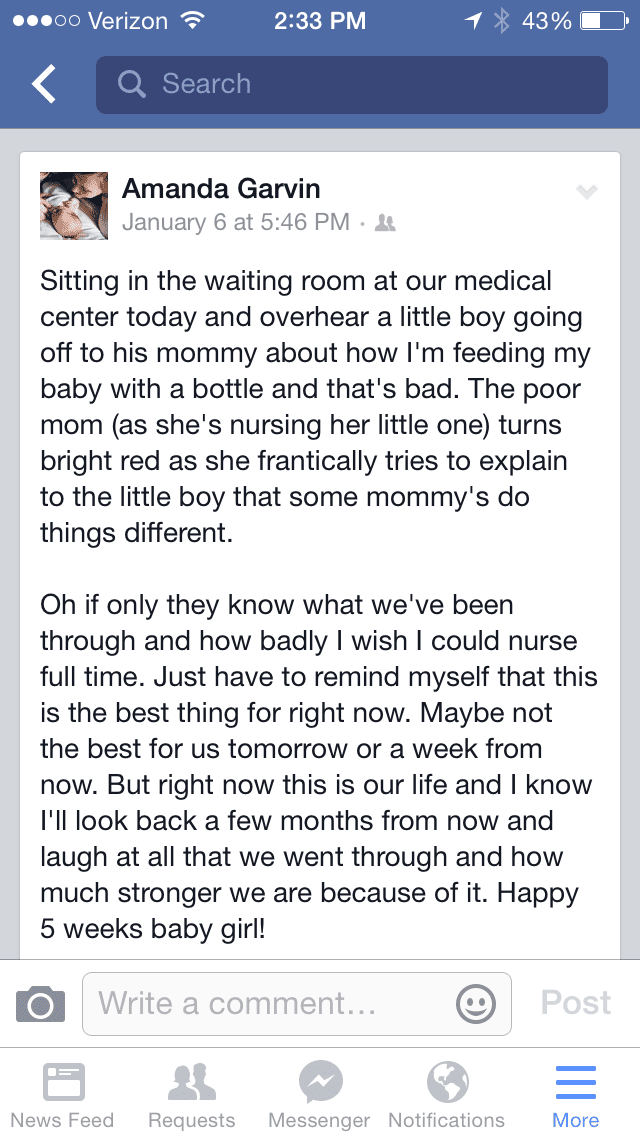Tap the Write a comment field
This screenshot has width=640, height=1136.
[270, 1003]
